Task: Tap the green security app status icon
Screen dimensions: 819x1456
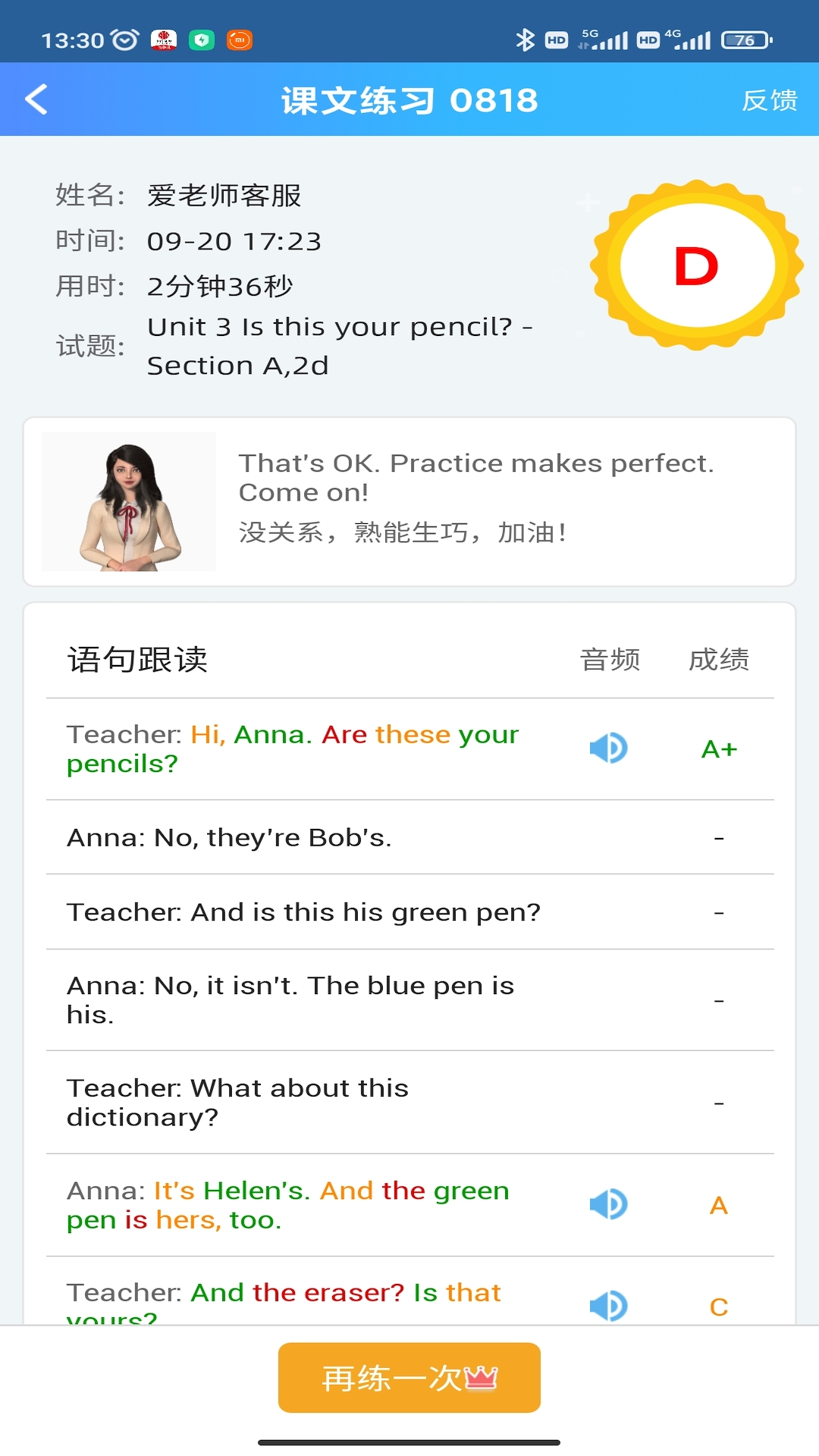Action: 201,39
